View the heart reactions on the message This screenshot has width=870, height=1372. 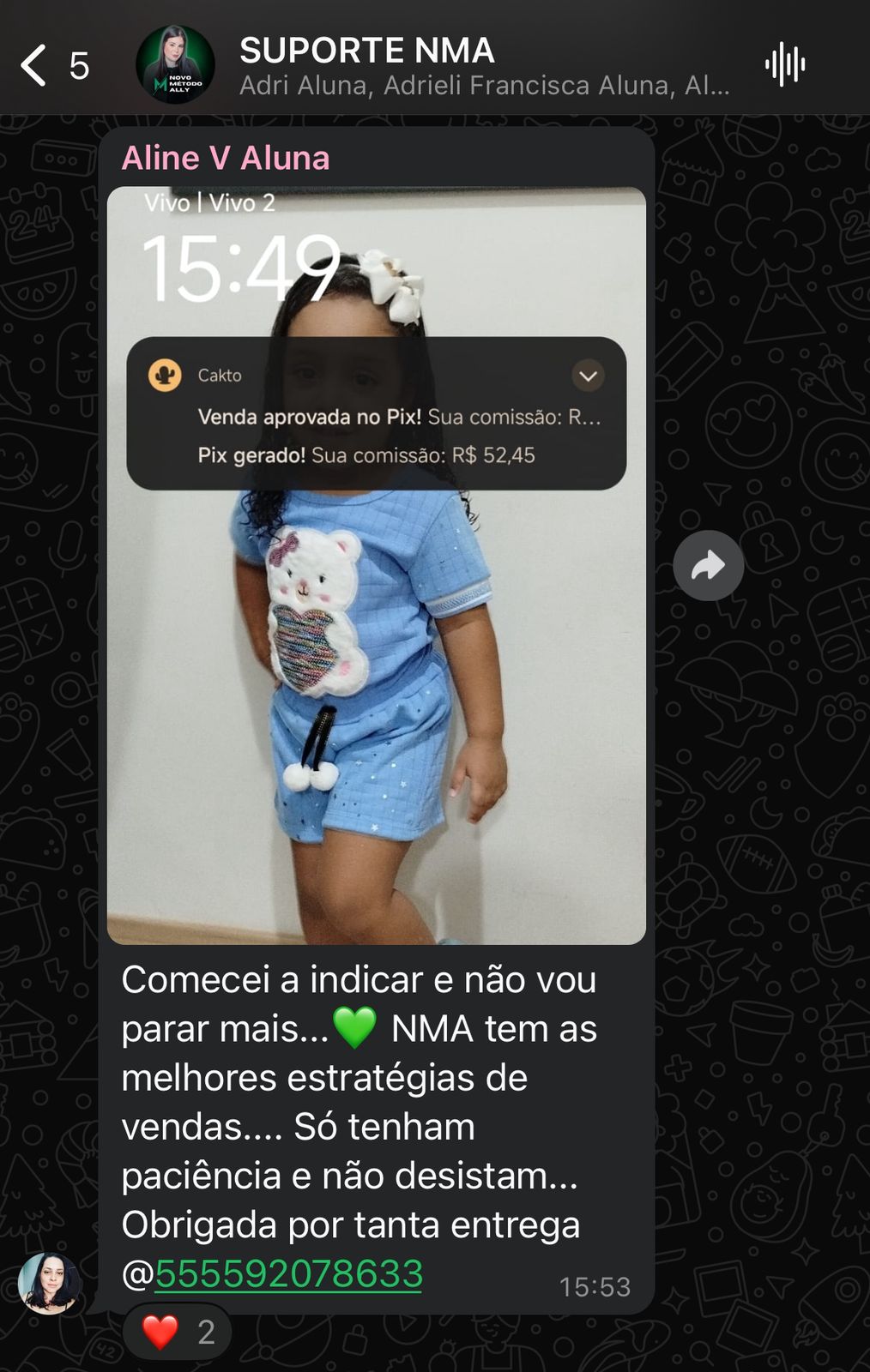coord(177,1332)
